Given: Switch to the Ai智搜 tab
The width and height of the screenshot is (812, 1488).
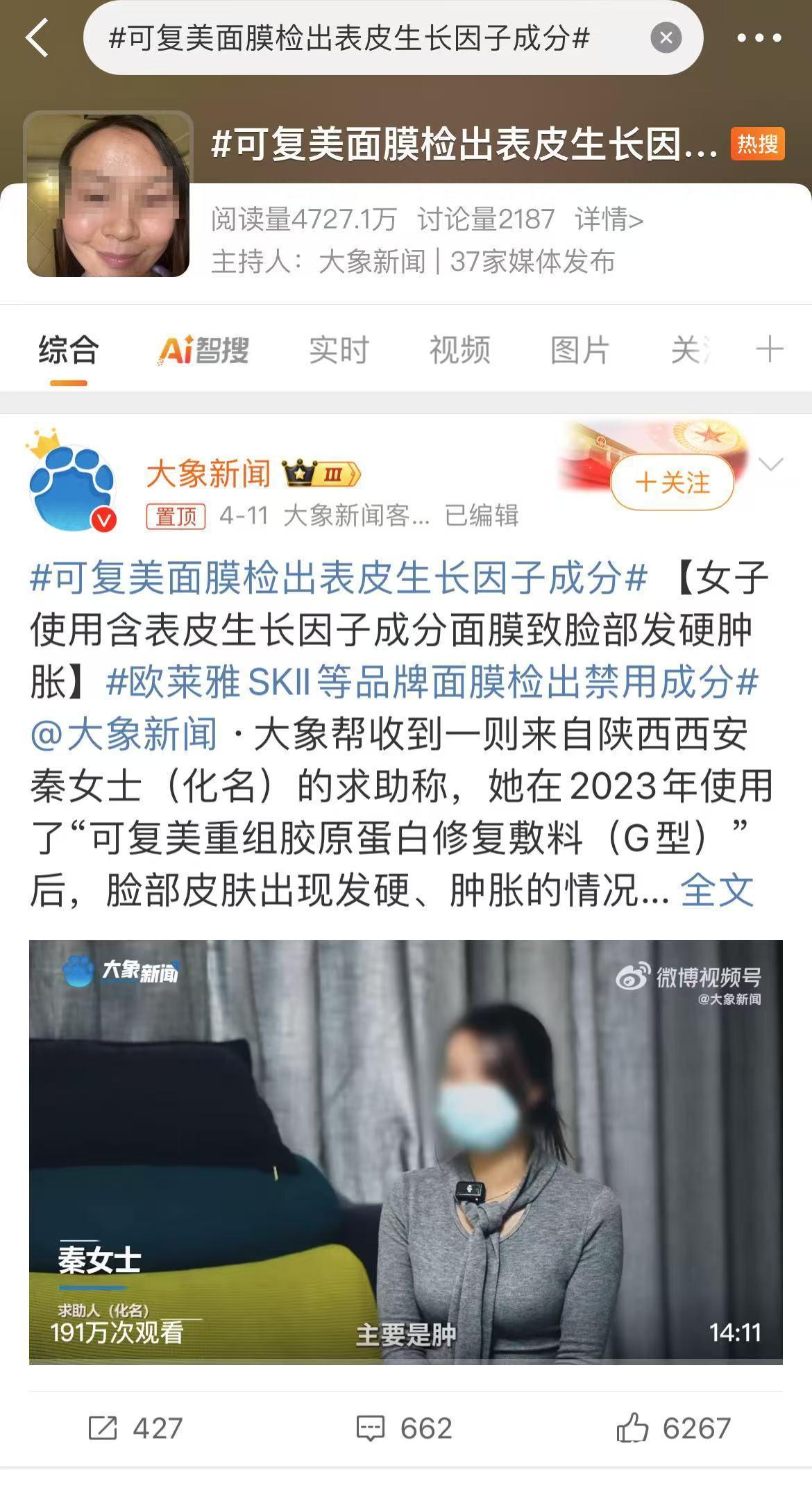Looking at the screenshot, I should (x=203, y=349).
